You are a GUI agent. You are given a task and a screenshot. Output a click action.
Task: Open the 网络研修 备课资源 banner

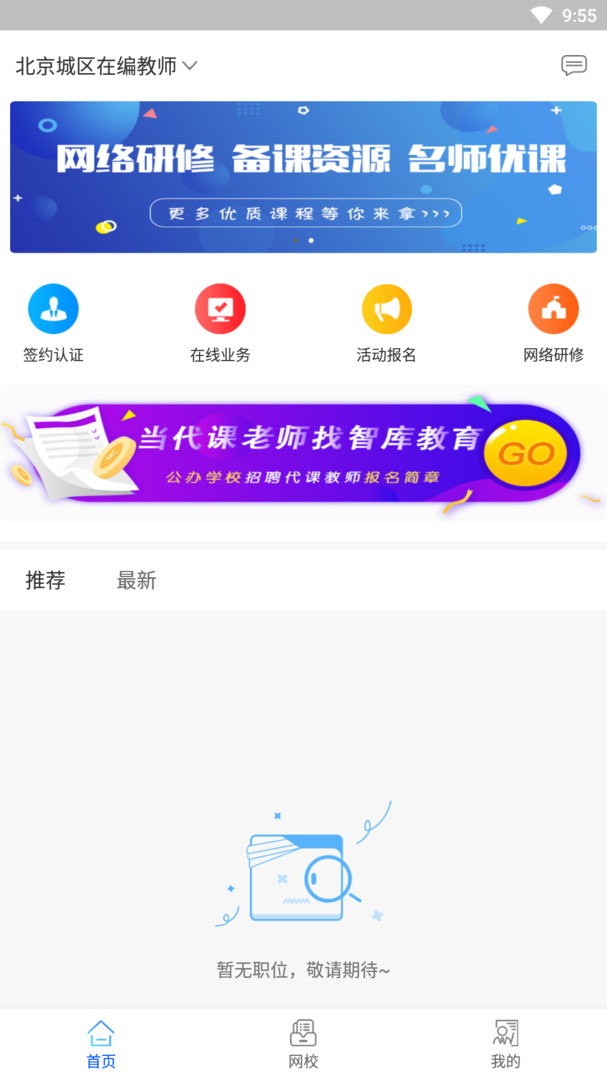click(x=303, y=177)
